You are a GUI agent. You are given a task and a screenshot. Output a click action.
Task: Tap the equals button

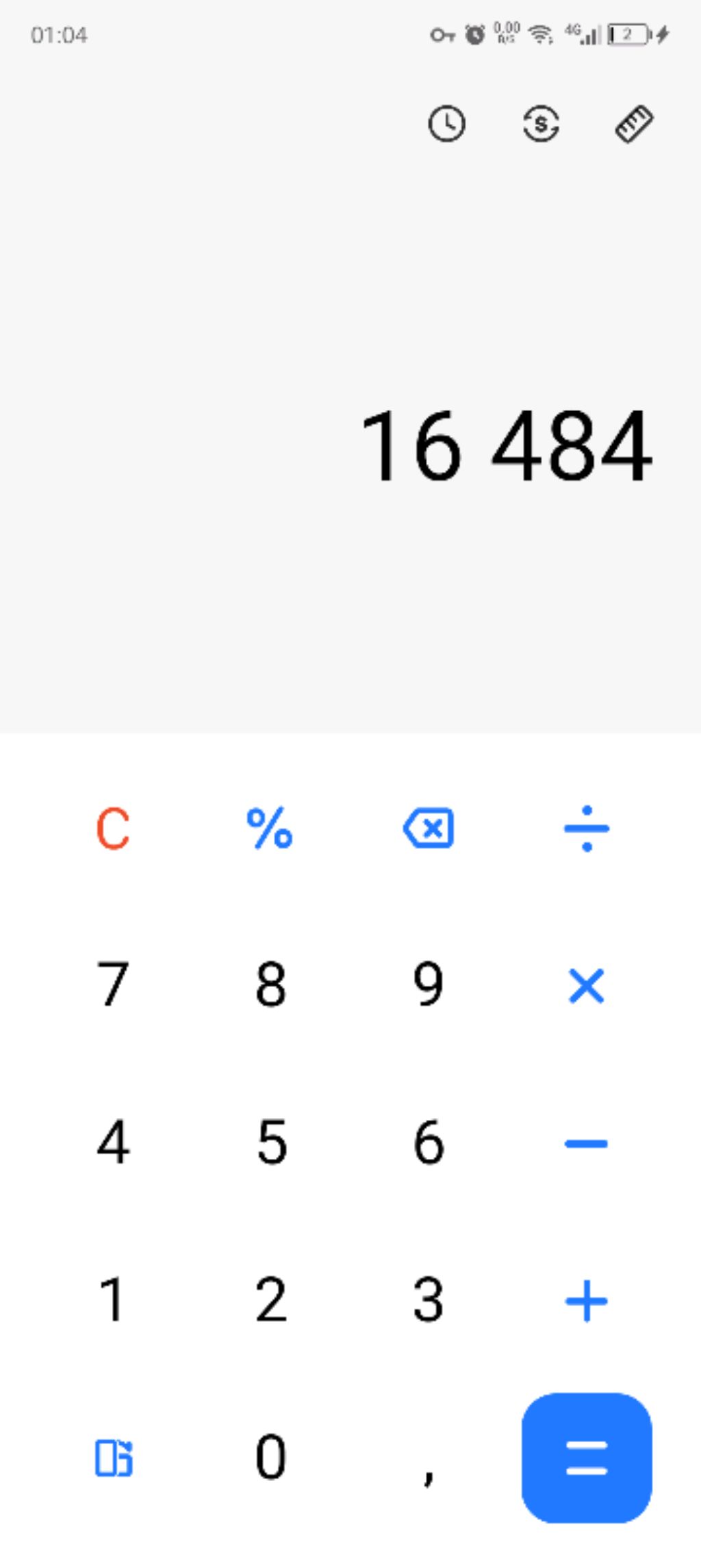tap(586, 1458)
